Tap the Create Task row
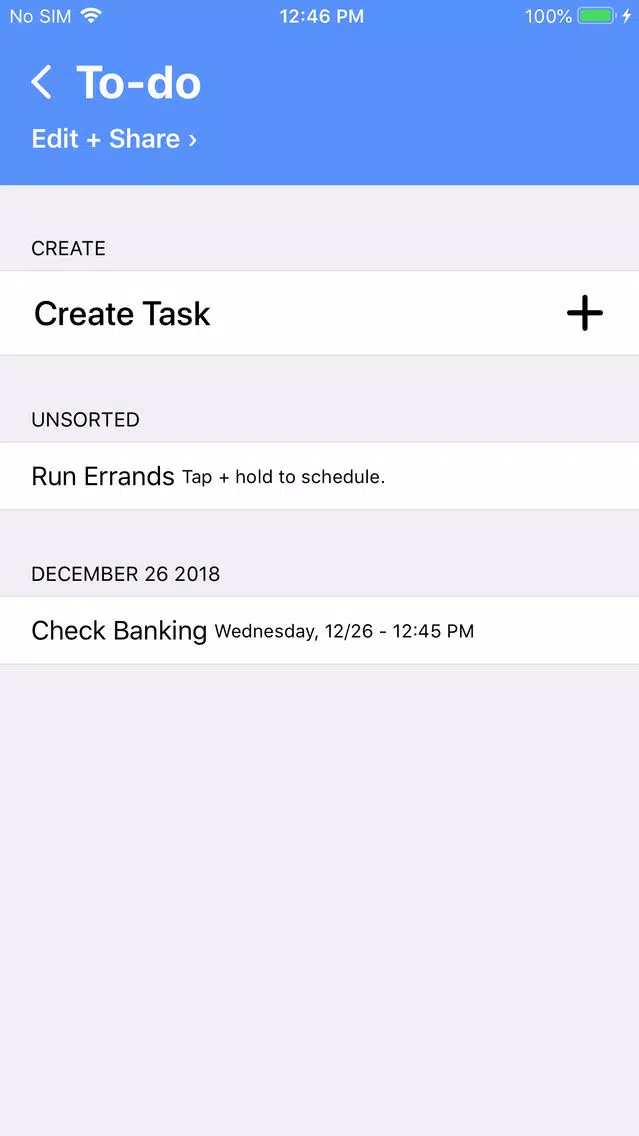This screenshot has height=1136, width=639. 320,313
